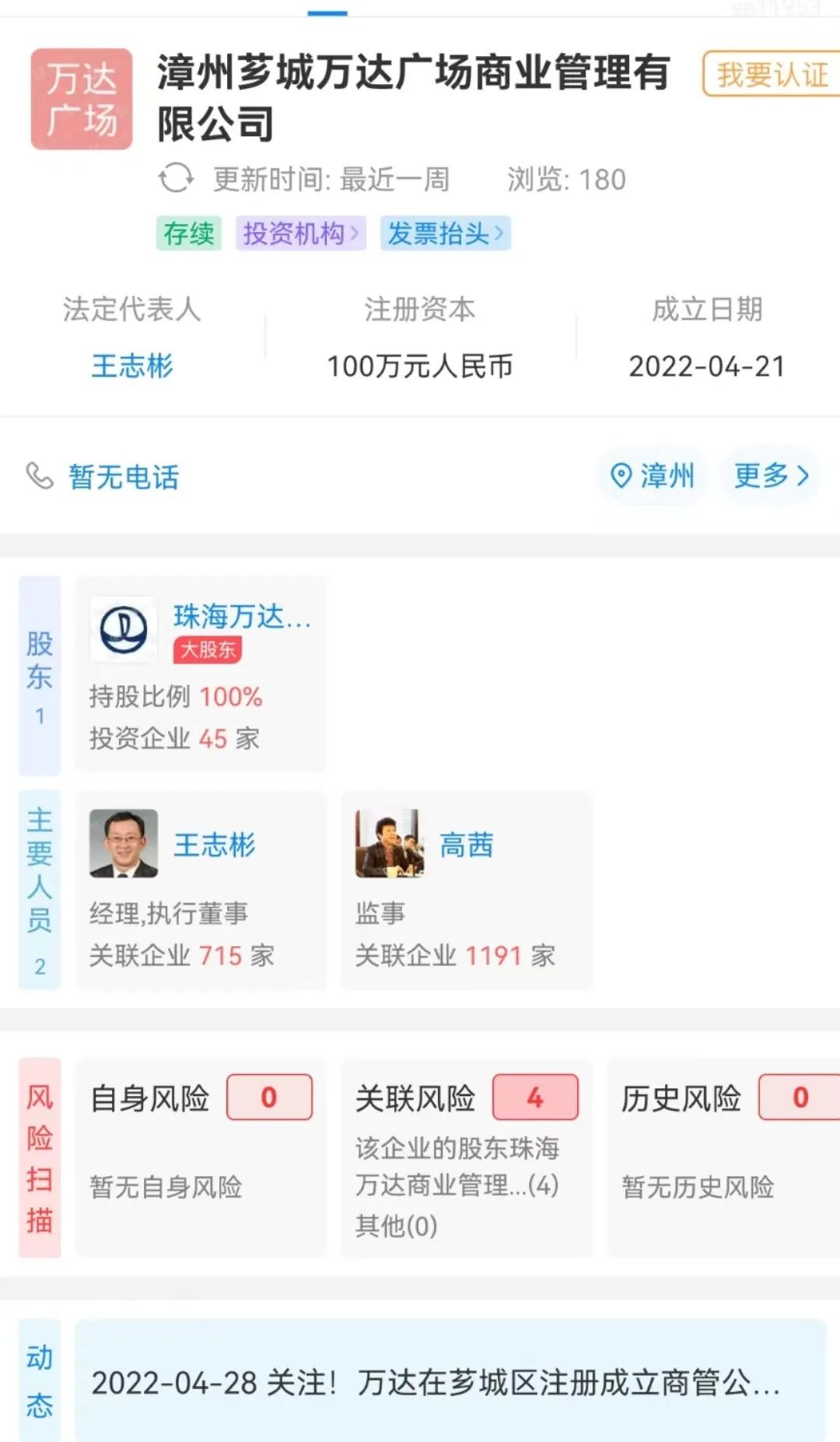Open the 股东 shareholders section
Screen dimensions: 840x1442
pos(40,675)
